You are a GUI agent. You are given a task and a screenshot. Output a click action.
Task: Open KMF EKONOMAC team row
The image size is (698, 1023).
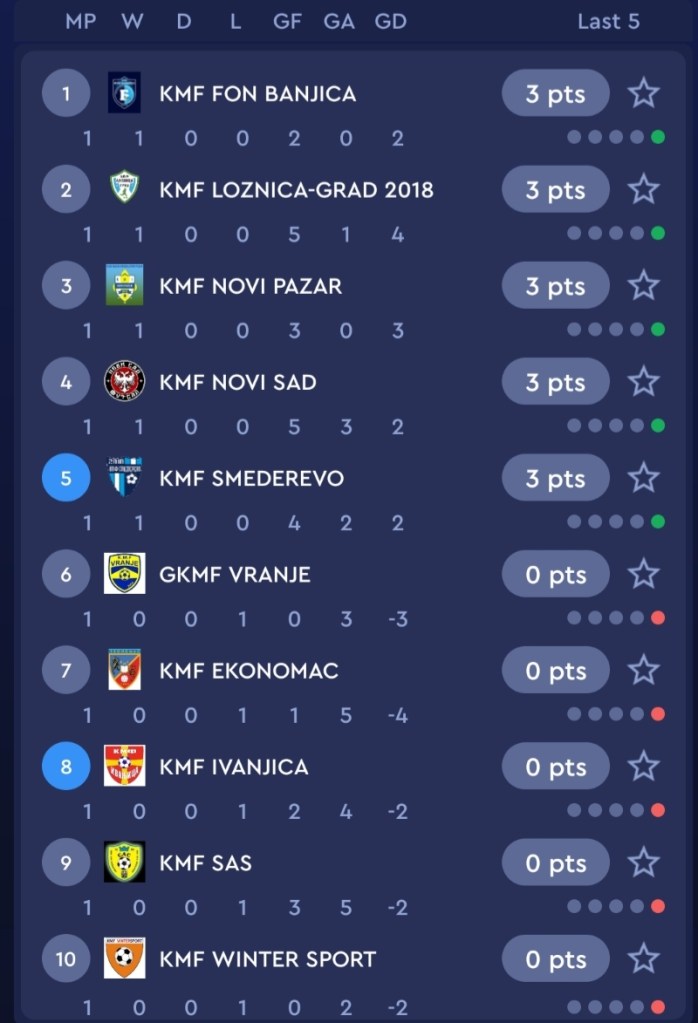[x=248, y=670]
